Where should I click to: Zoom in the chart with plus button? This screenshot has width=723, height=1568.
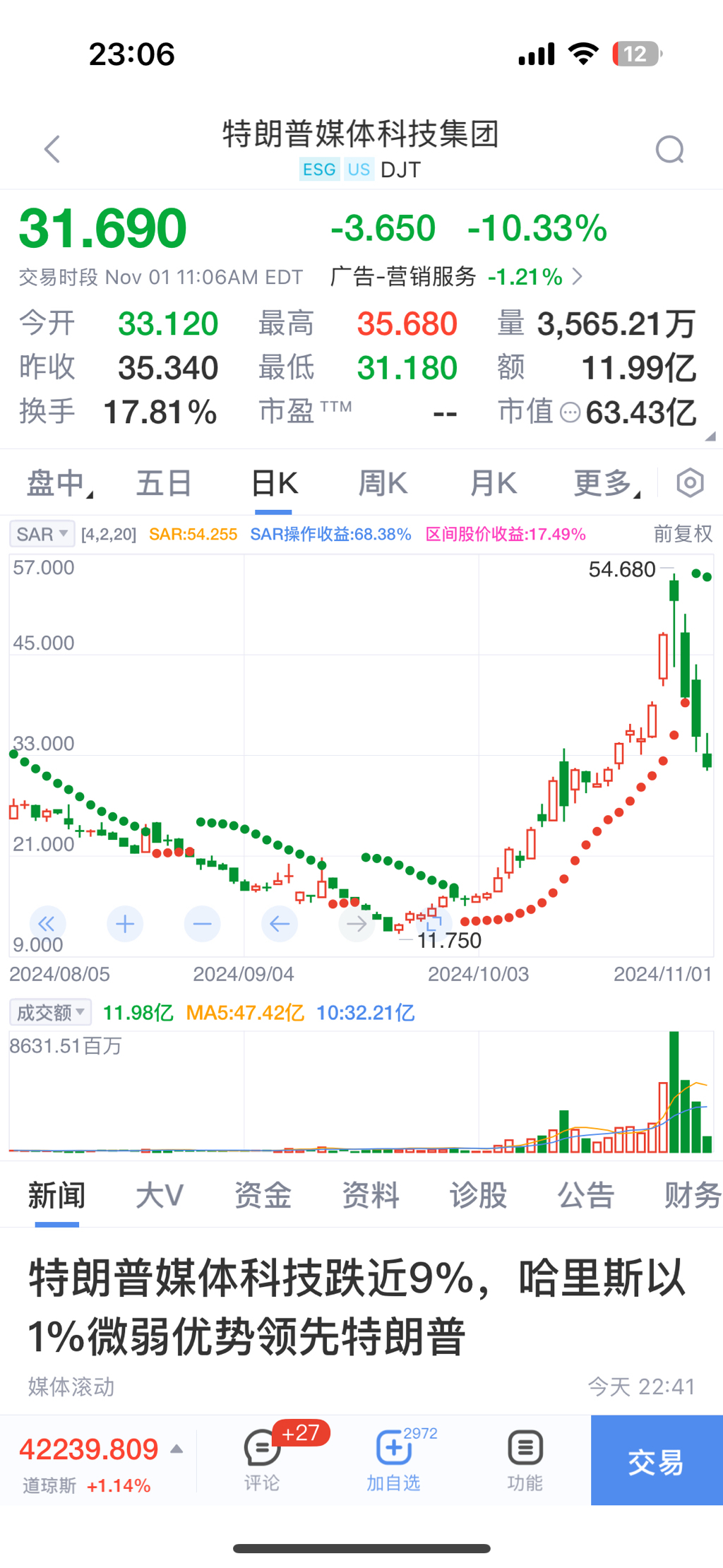pyautogui.click(x=125, y=924)
